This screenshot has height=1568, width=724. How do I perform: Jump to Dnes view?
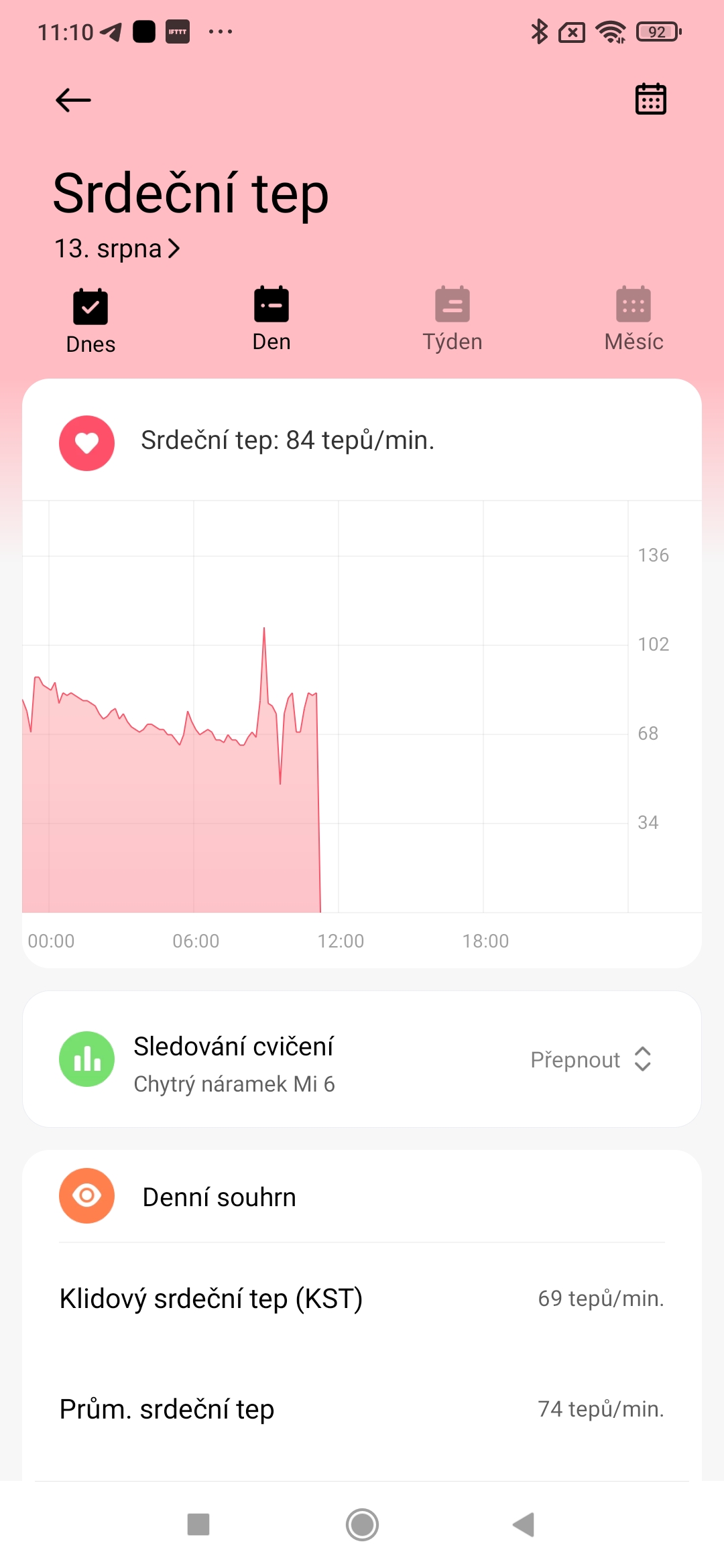(90, 321)
